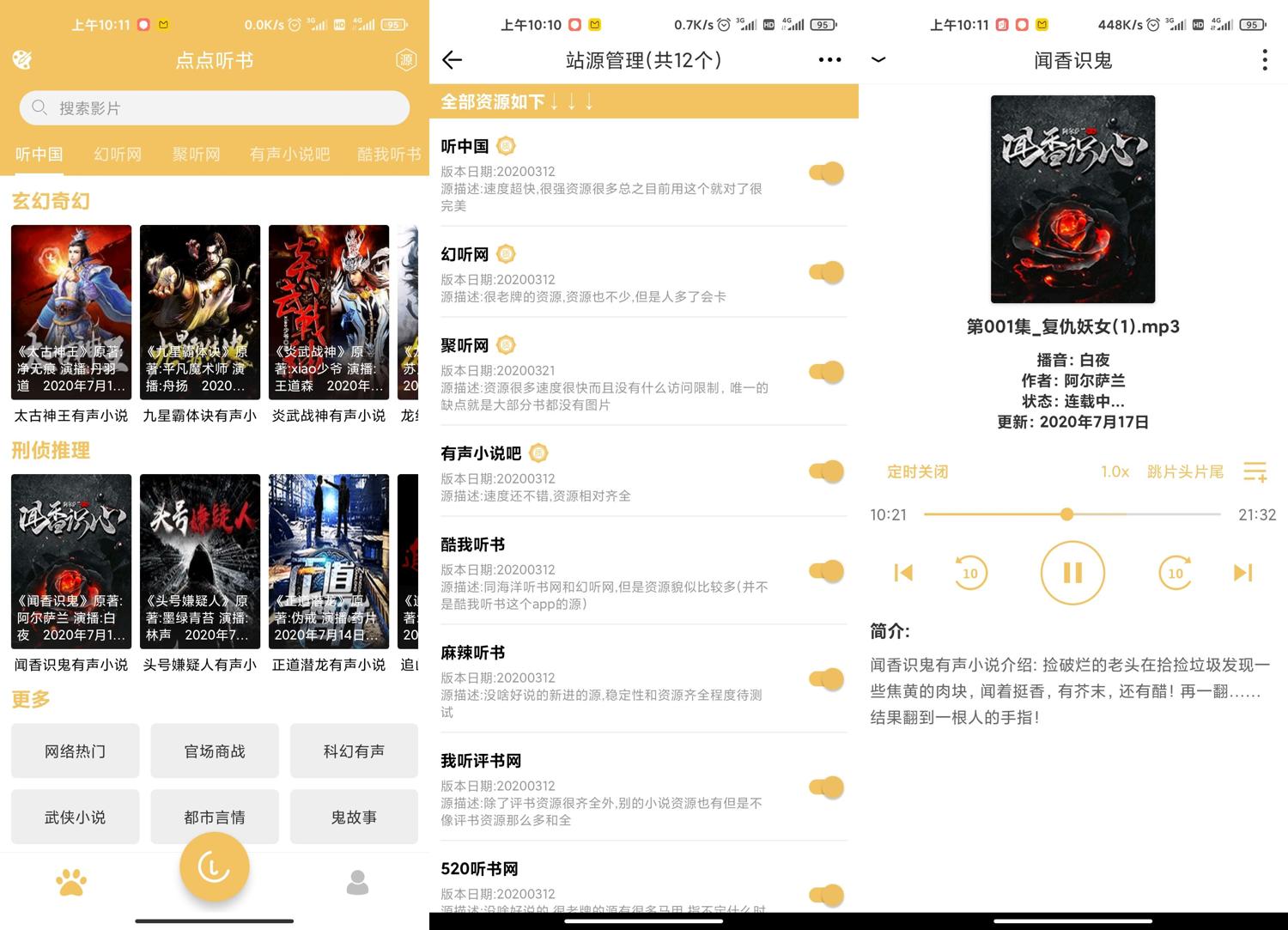Skip to the next episode

pos(1242,573)
